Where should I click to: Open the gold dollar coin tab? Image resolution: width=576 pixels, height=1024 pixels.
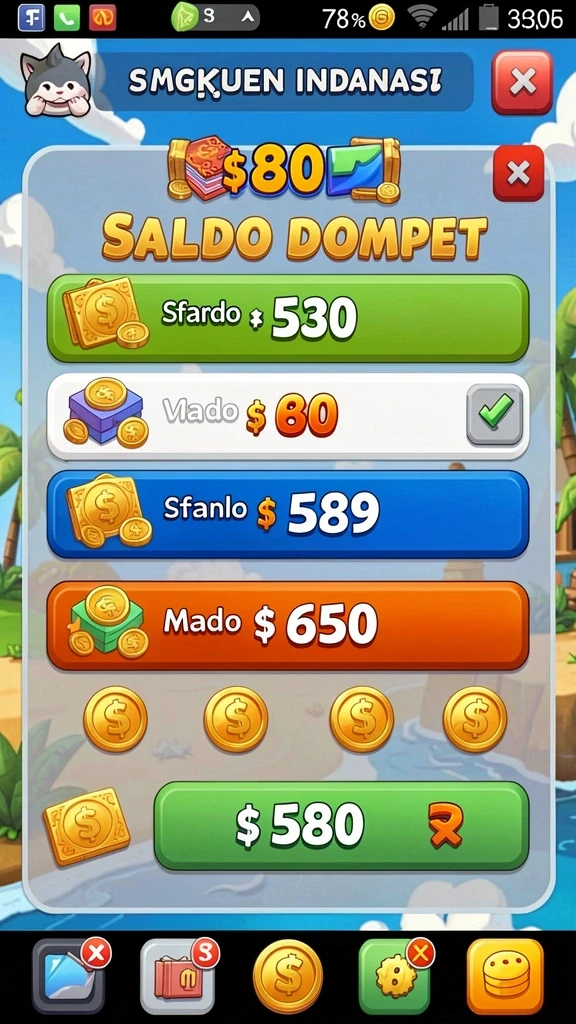coord(287,976)
